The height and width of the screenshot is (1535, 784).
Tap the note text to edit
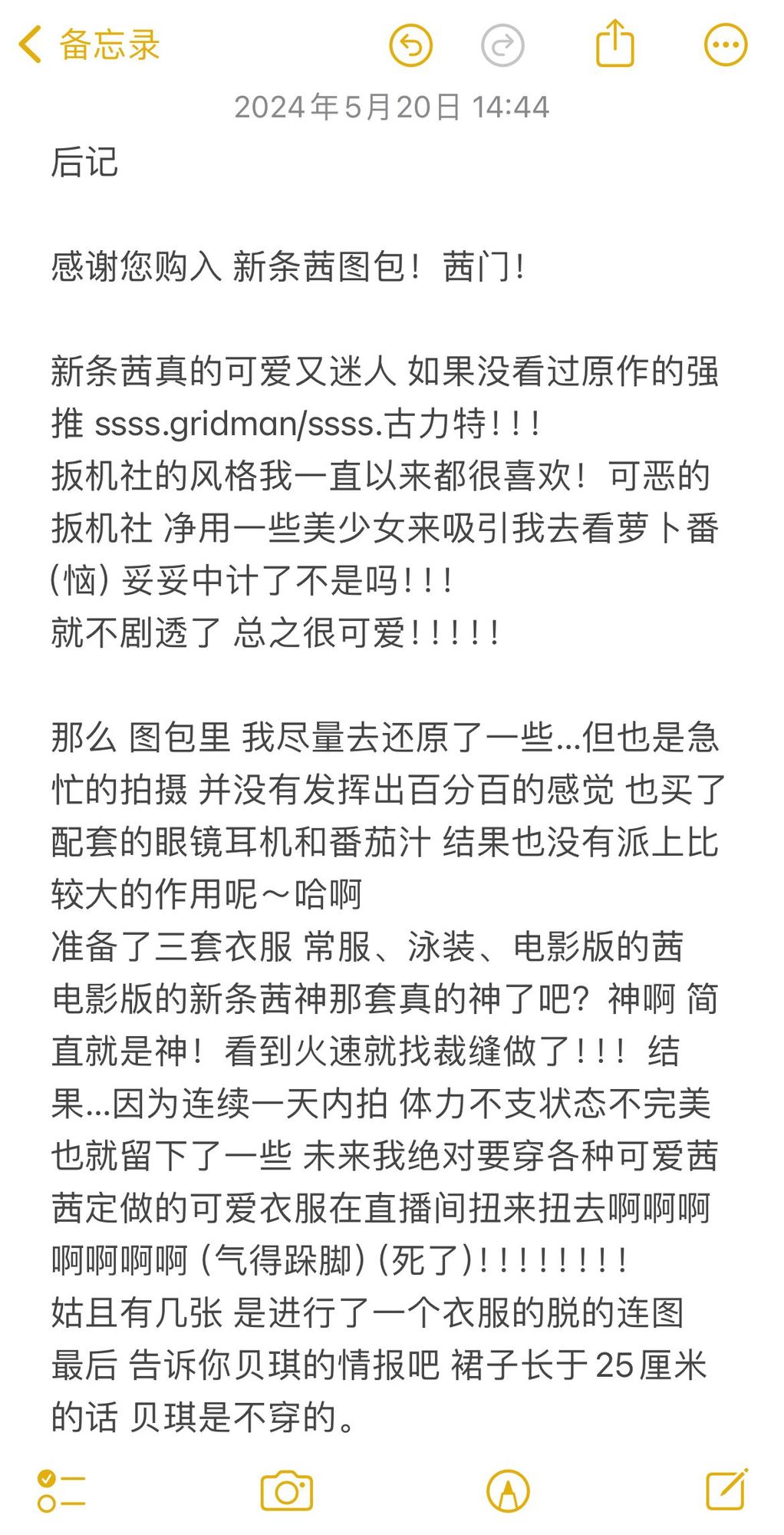coord(384,844)
